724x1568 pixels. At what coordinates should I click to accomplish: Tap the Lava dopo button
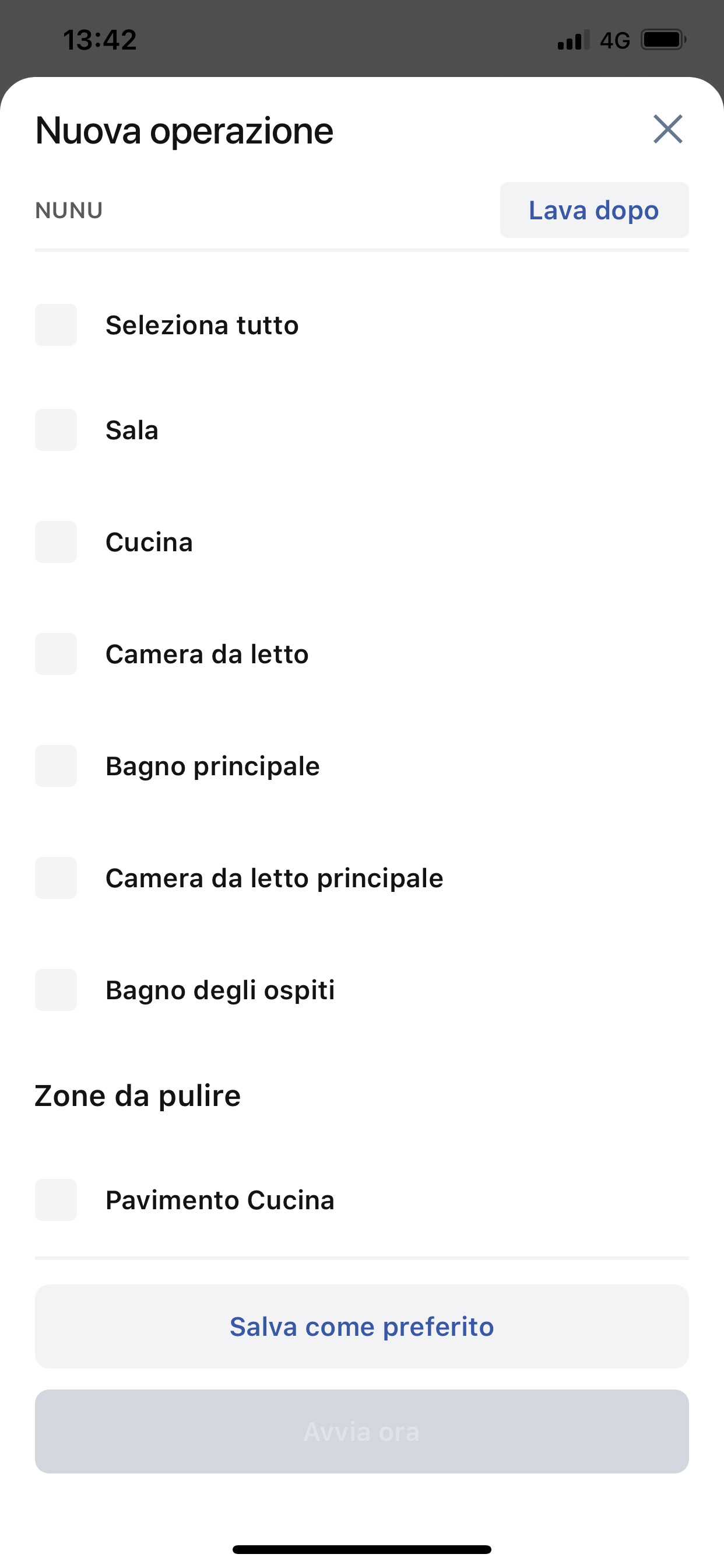[x=594, y=210]
